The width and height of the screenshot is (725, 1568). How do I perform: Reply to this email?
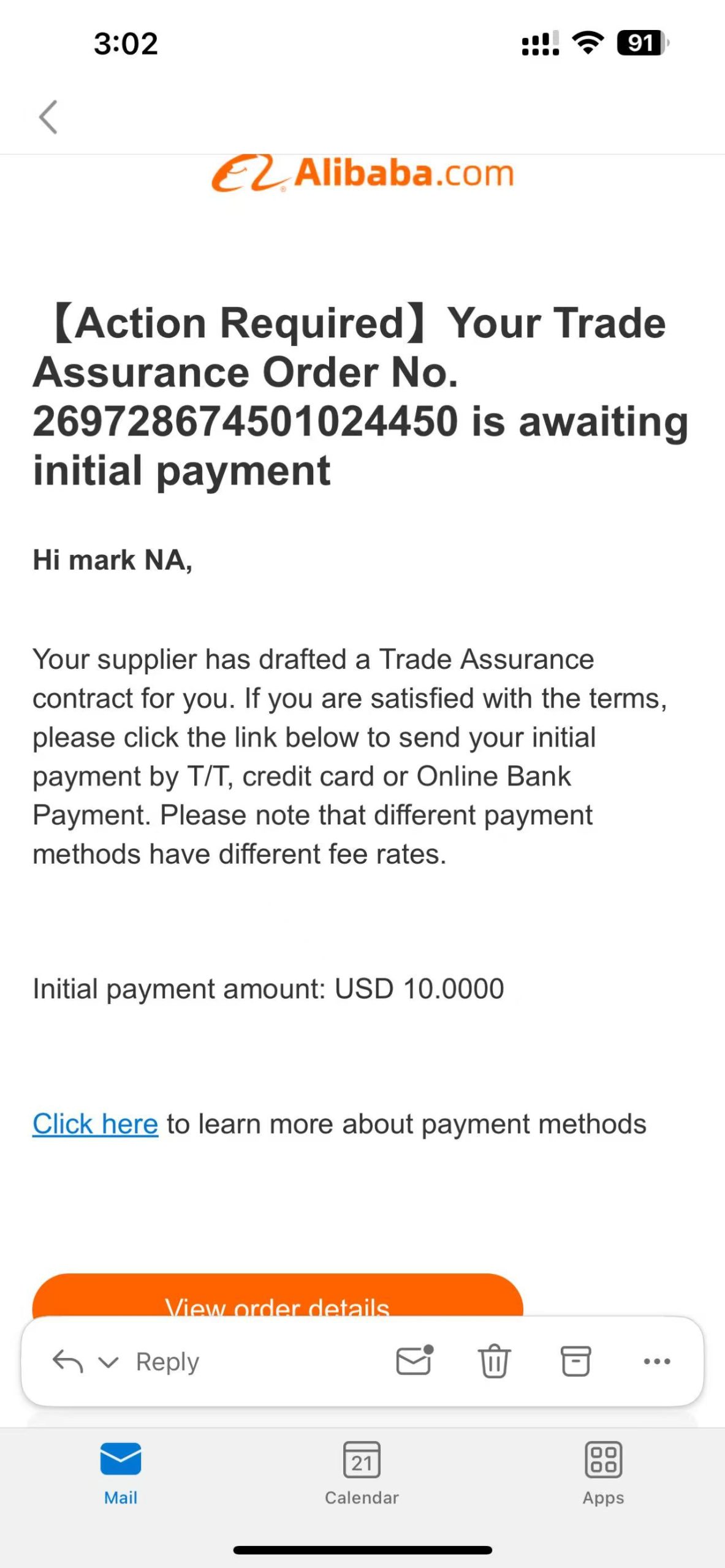[167, 1362]
